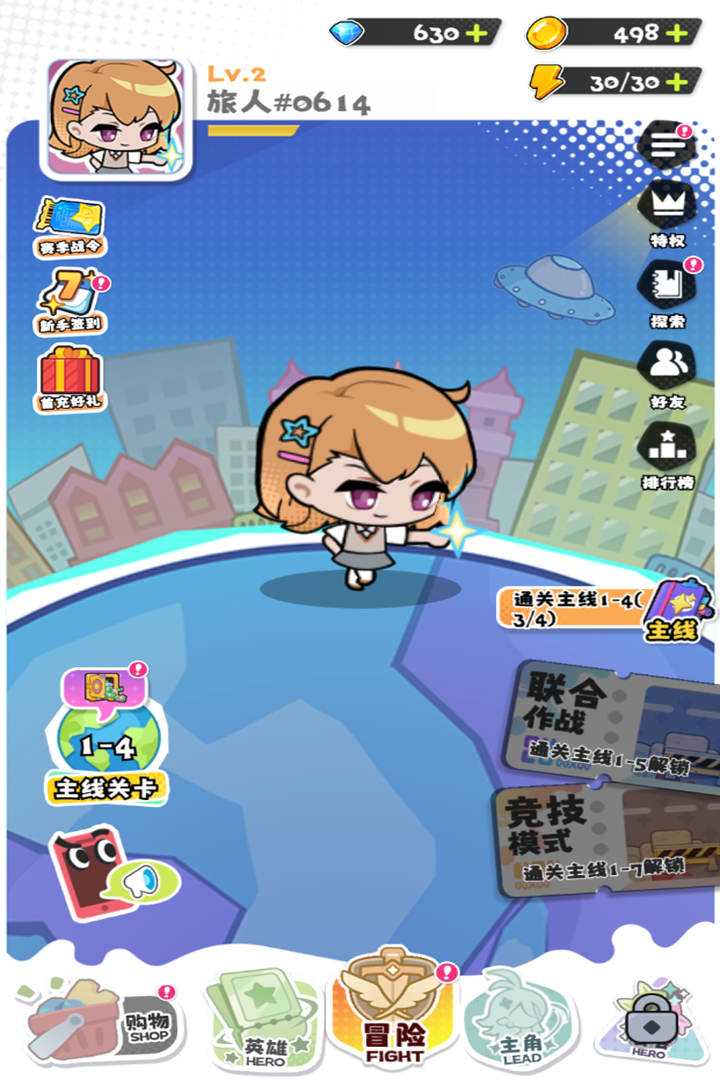This screenshot has width=720, height=1080.
Task: Switch to the 主角 LEAD tab
Action: [520, 1020]
